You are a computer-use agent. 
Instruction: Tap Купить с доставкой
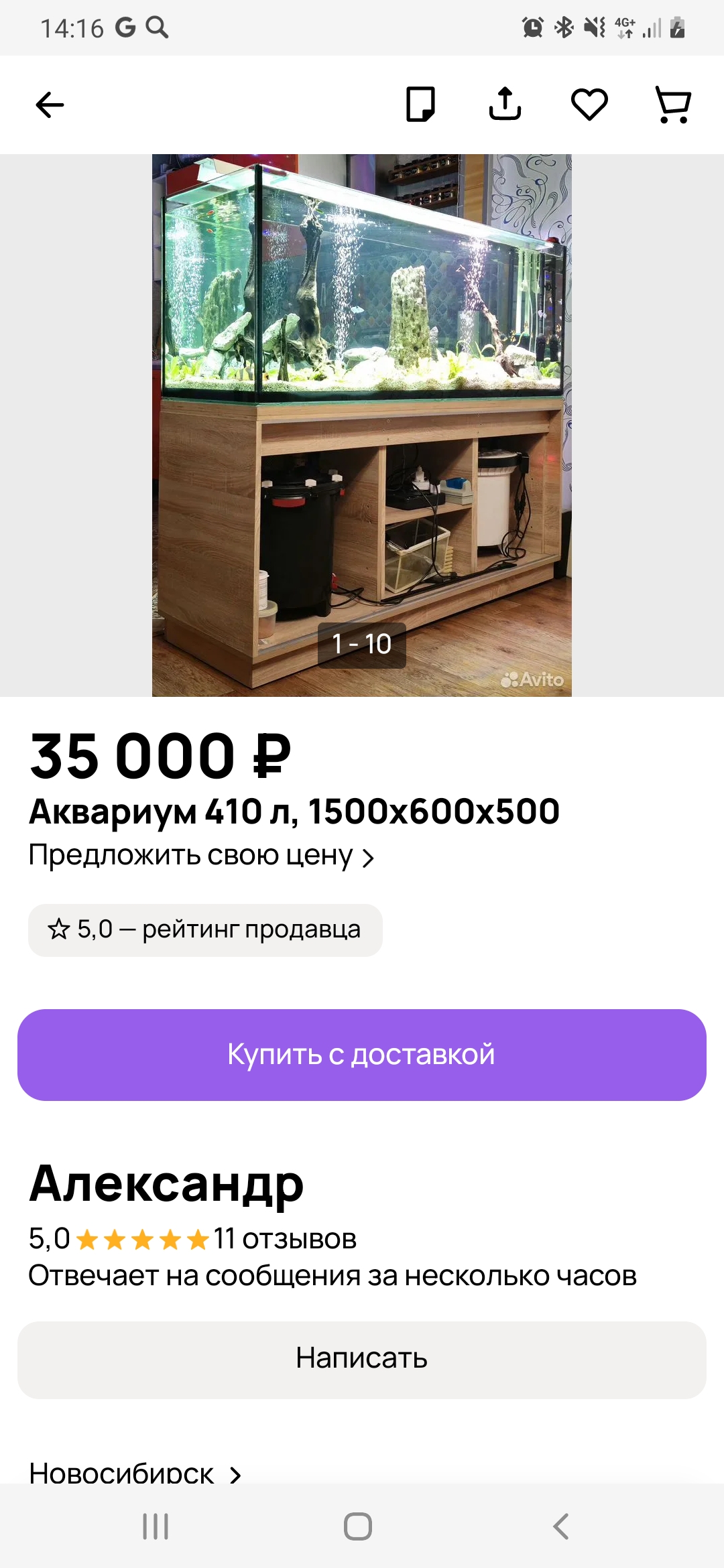[362, 1055]
